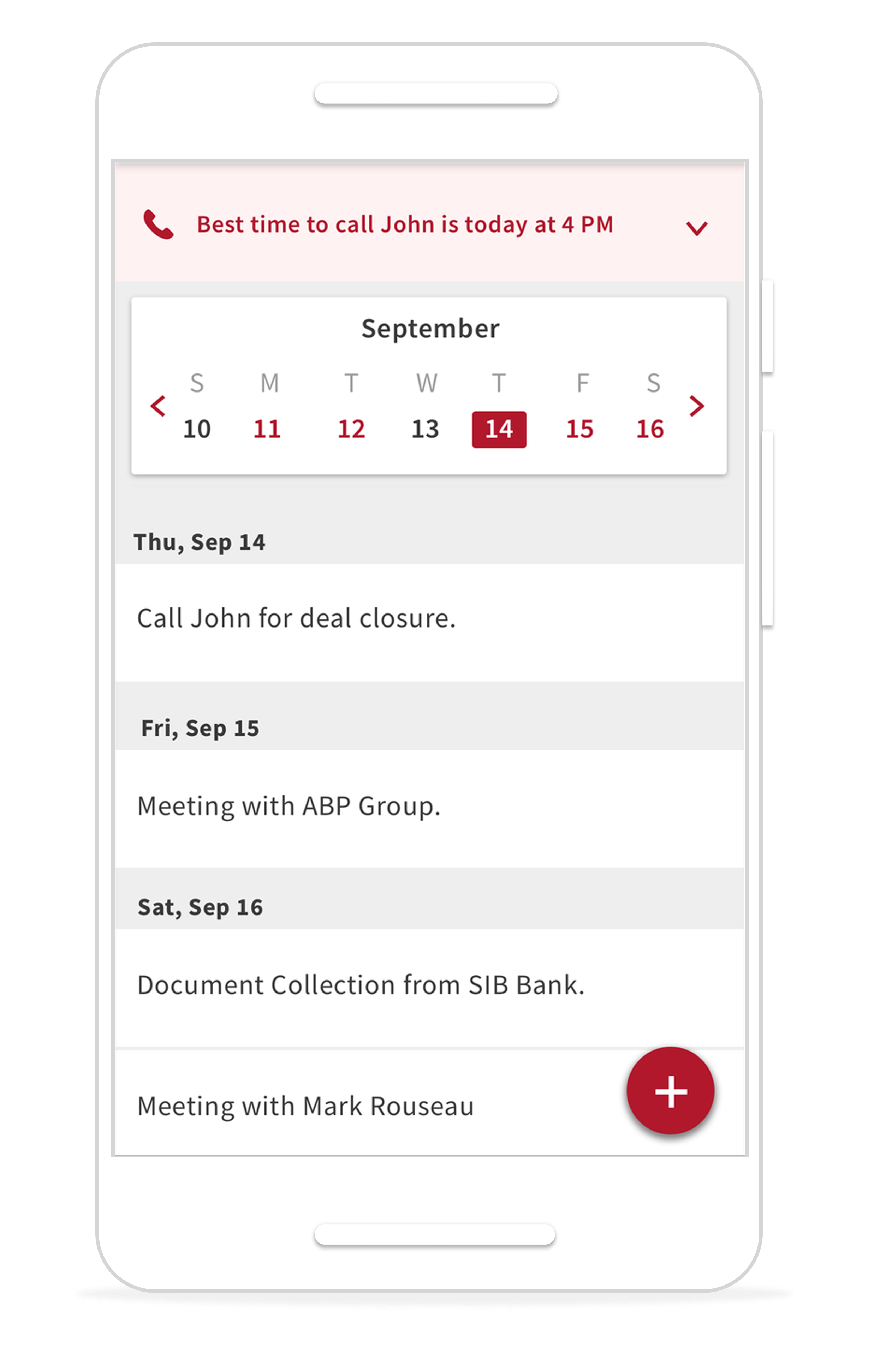The height and width of the screenshot is (1372, 874).
Task: Pick the 13th in the calendar
Action: (x=425, y=429)
